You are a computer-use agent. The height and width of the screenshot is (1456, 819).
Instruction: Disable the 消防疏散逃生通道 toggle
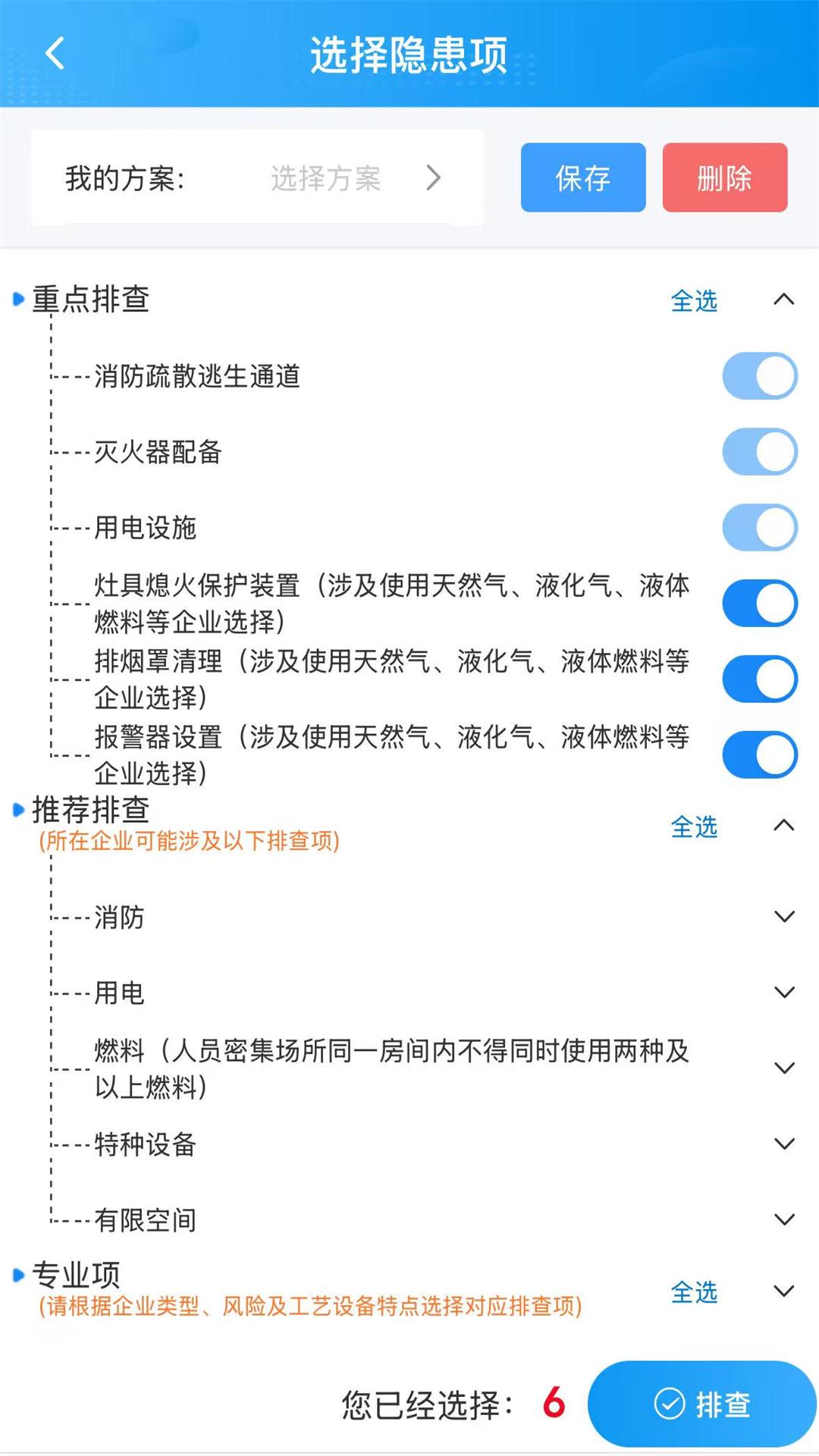[759, 375]
